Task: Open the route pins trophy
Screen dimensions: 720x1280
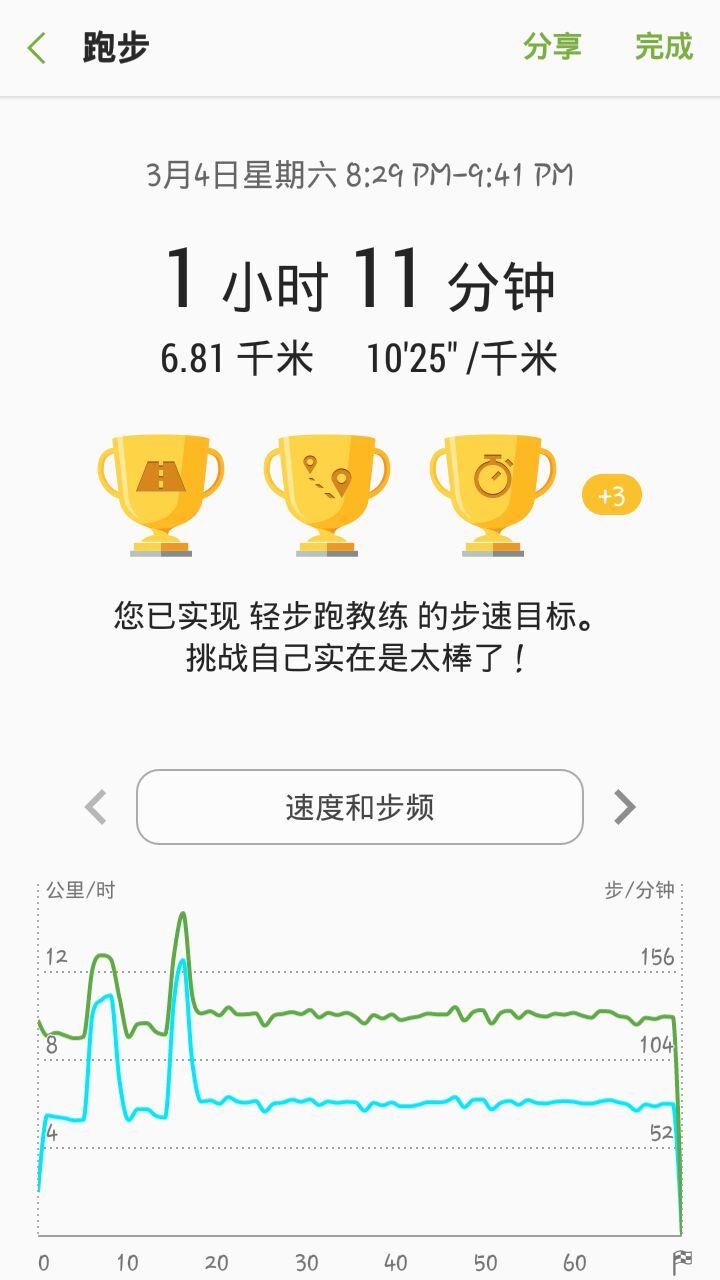Action: 327,493
